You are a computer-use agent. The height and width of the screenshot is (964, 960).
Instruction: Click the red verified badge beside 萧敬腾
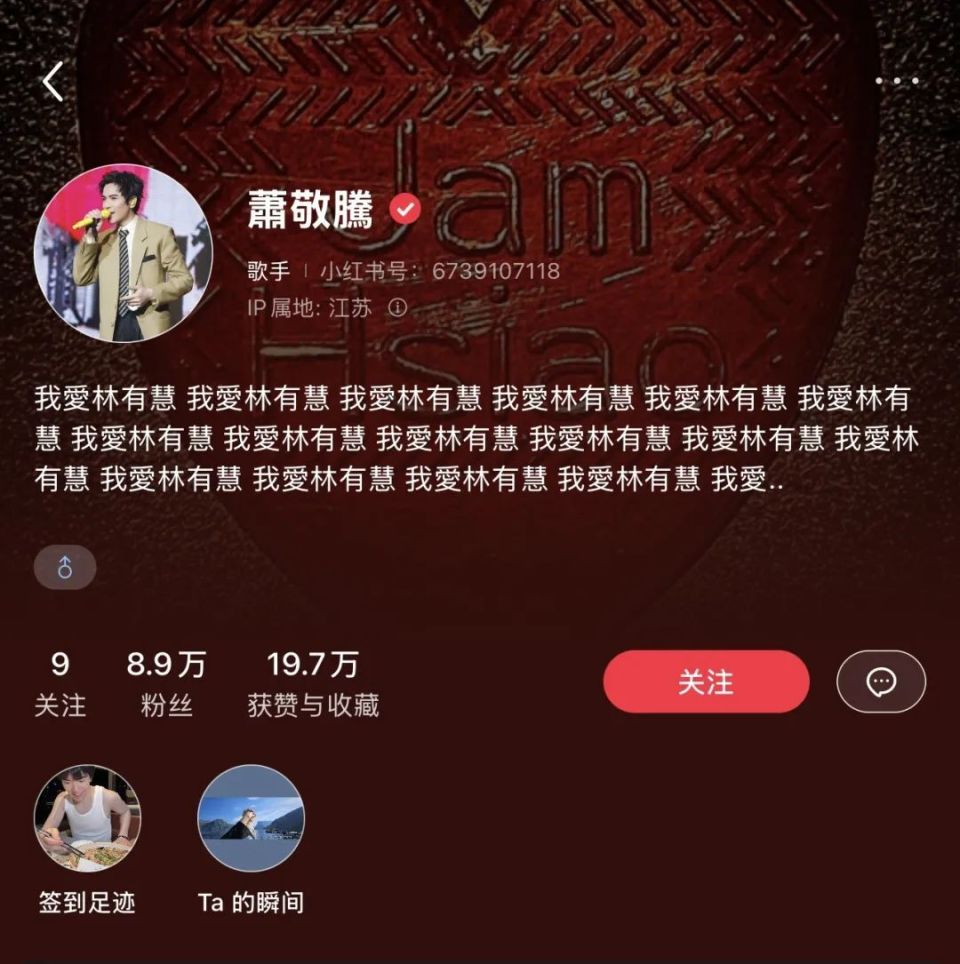tap(404, 208)
